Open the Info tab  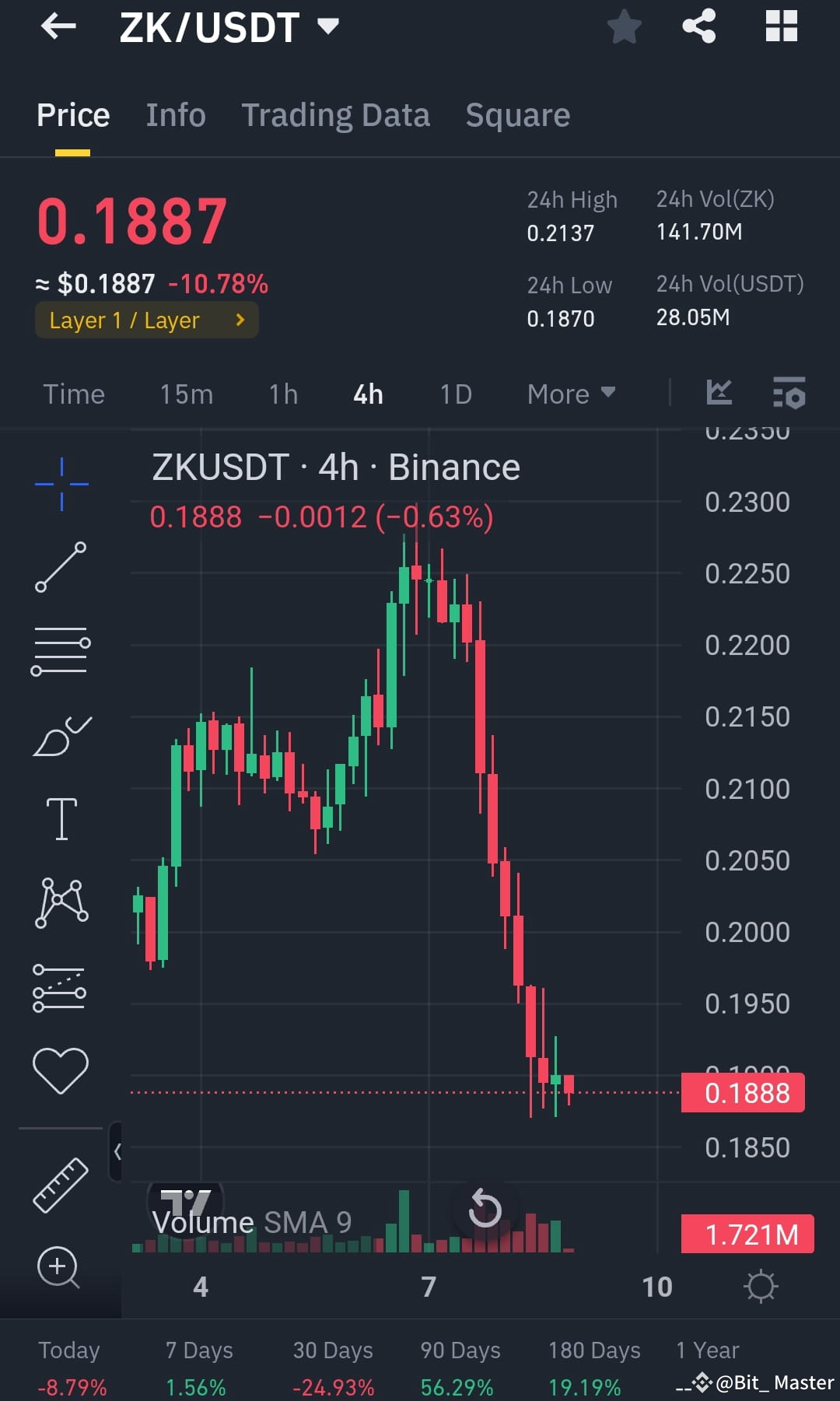[175, 114]
